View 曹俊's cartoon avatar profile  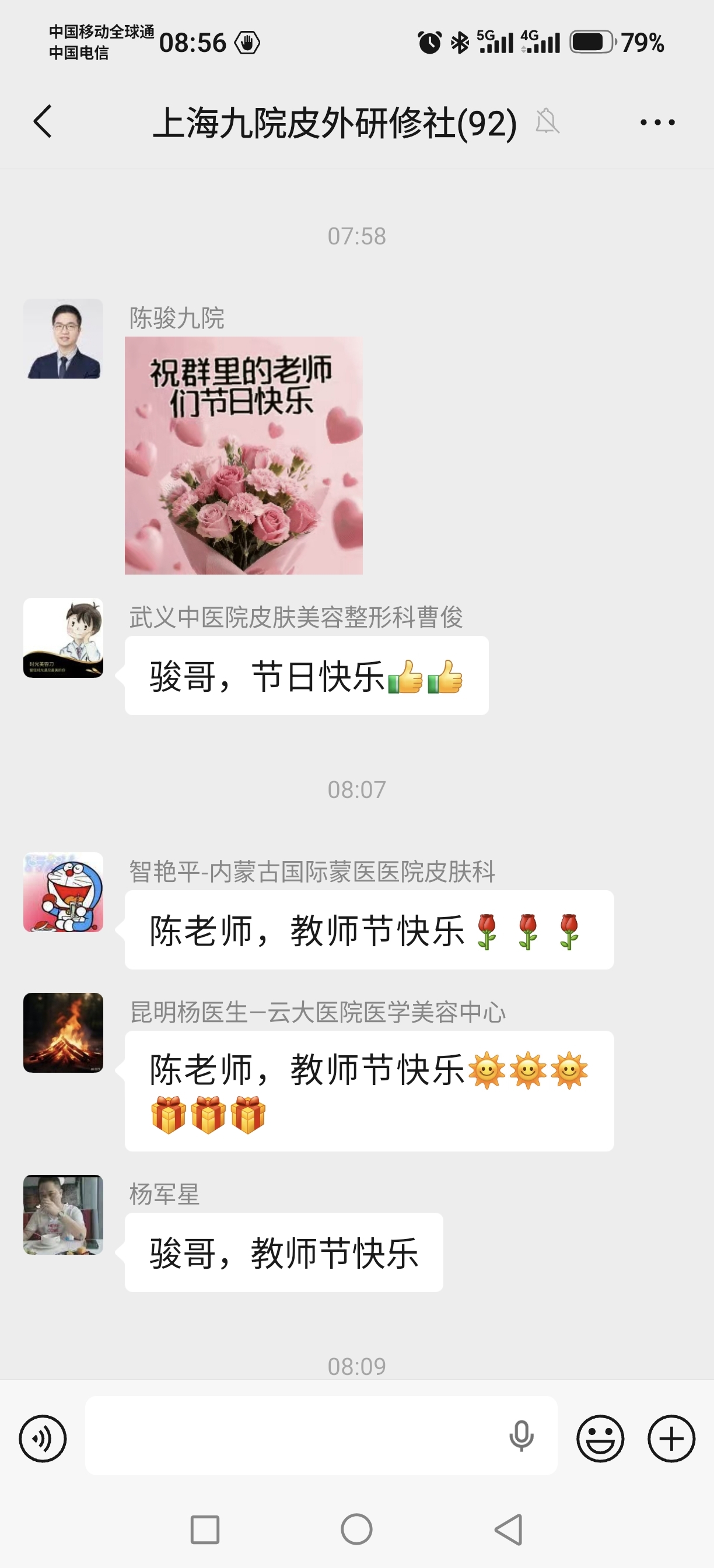point(64,638)
